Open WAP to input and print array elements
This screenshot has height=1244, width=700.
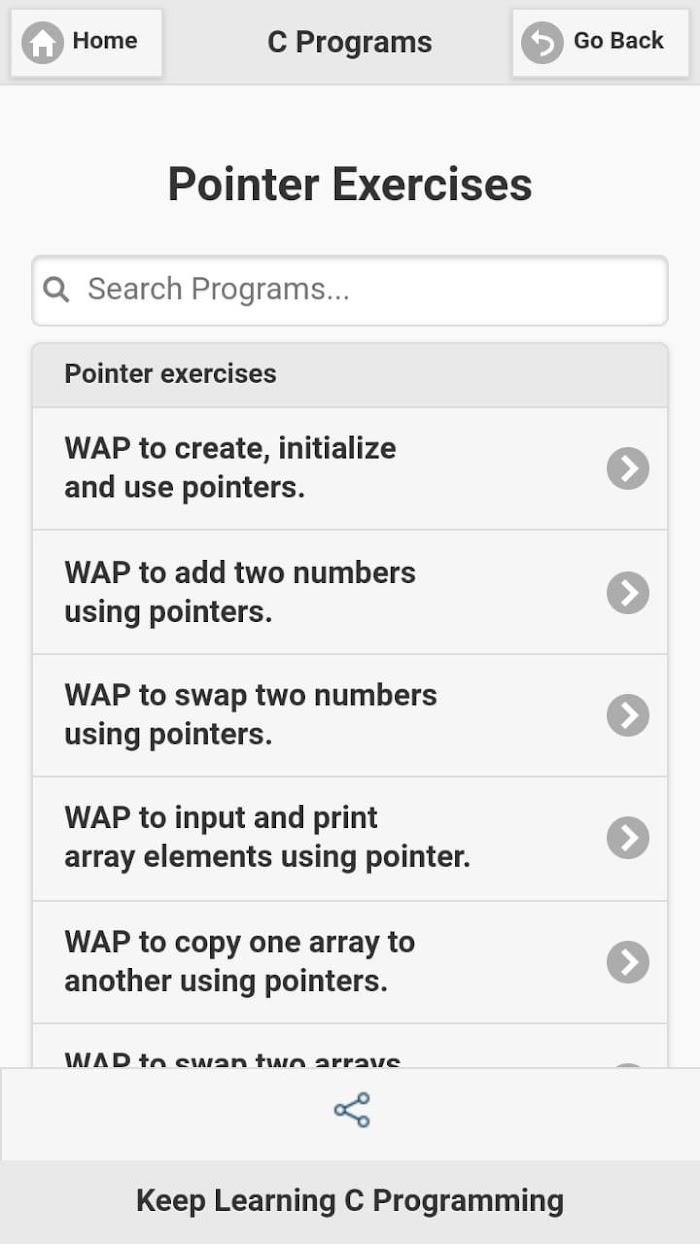tap(350, 838)
